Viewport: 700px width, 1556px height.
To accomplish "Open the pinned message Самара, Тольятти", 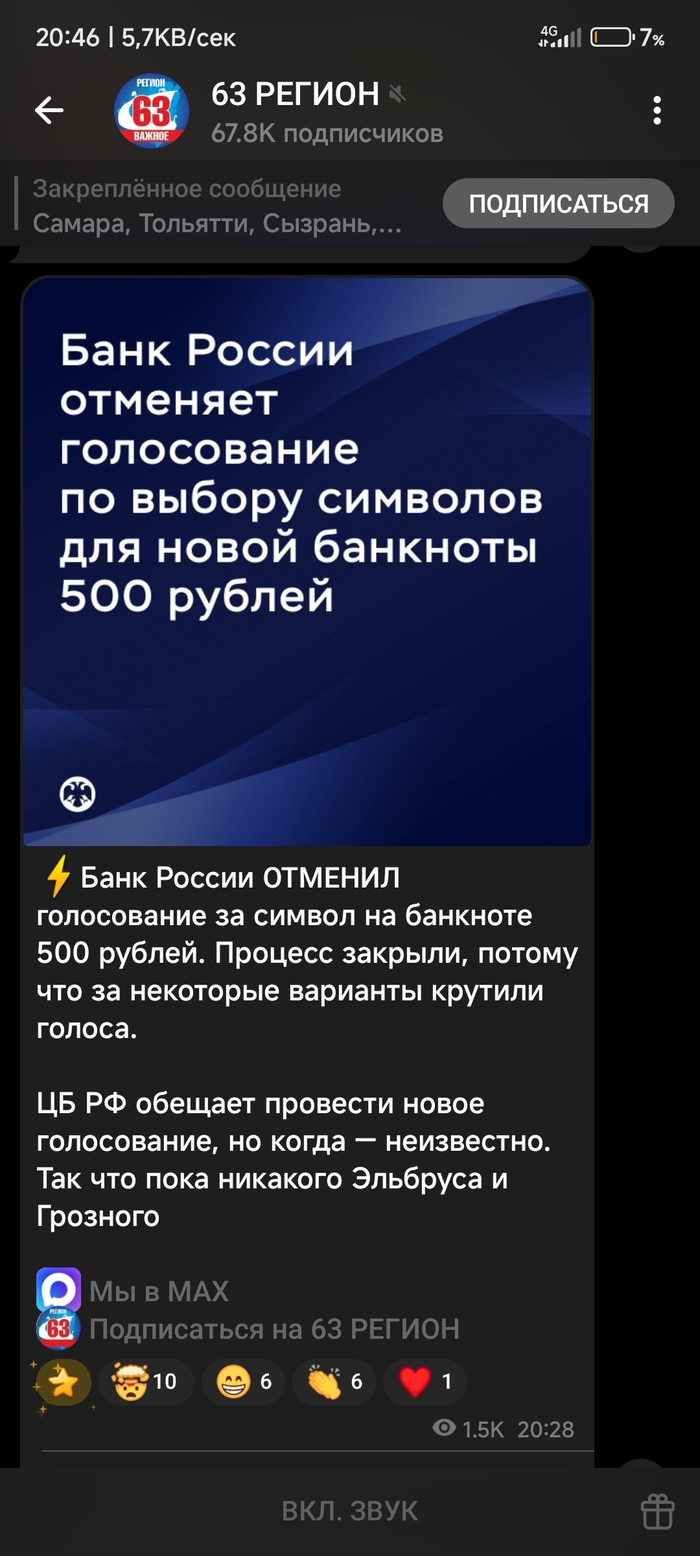I will pos(217,206).
